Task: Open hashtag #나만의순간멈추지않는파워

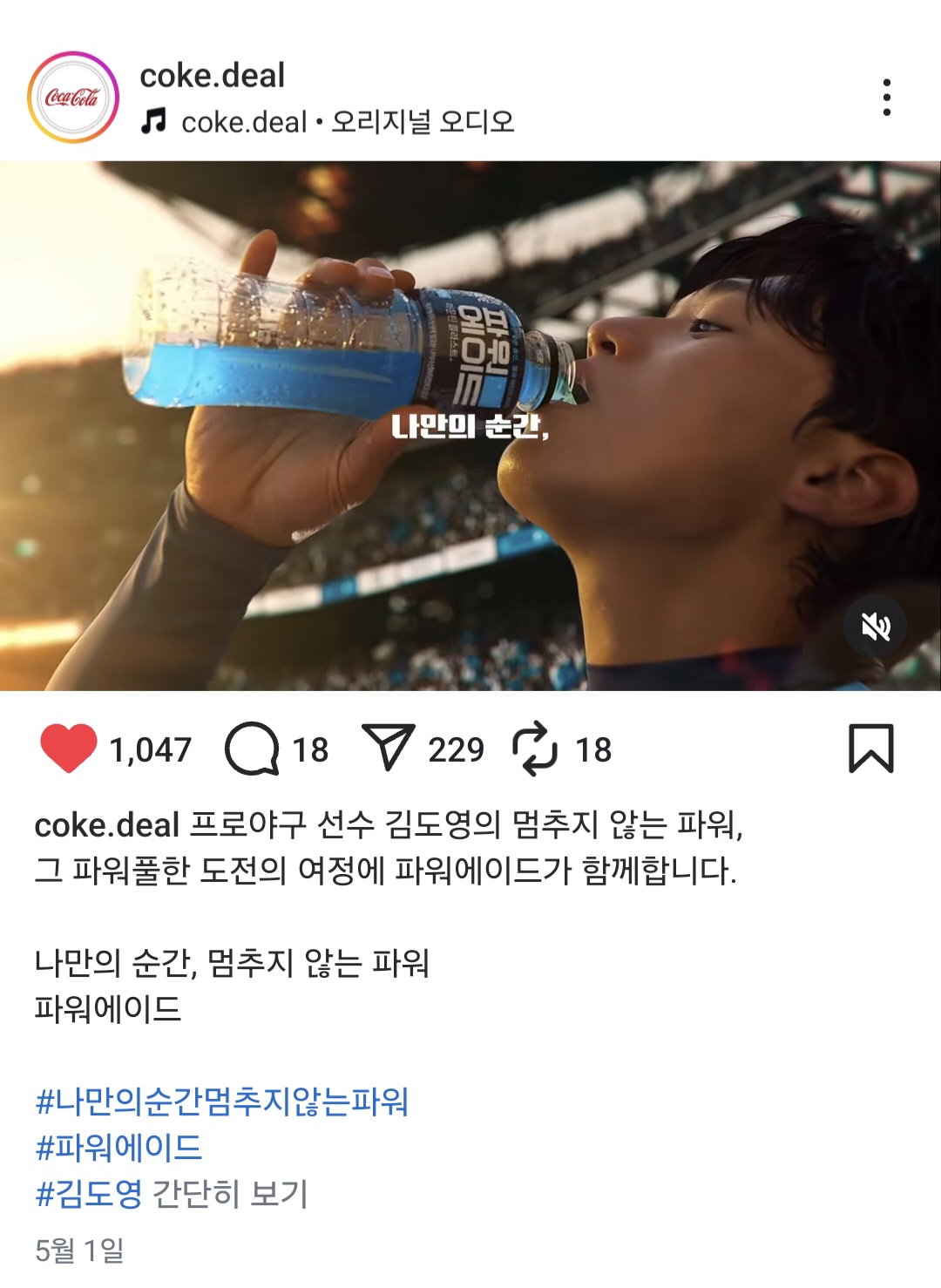Action: click(x=221, y=1102)
